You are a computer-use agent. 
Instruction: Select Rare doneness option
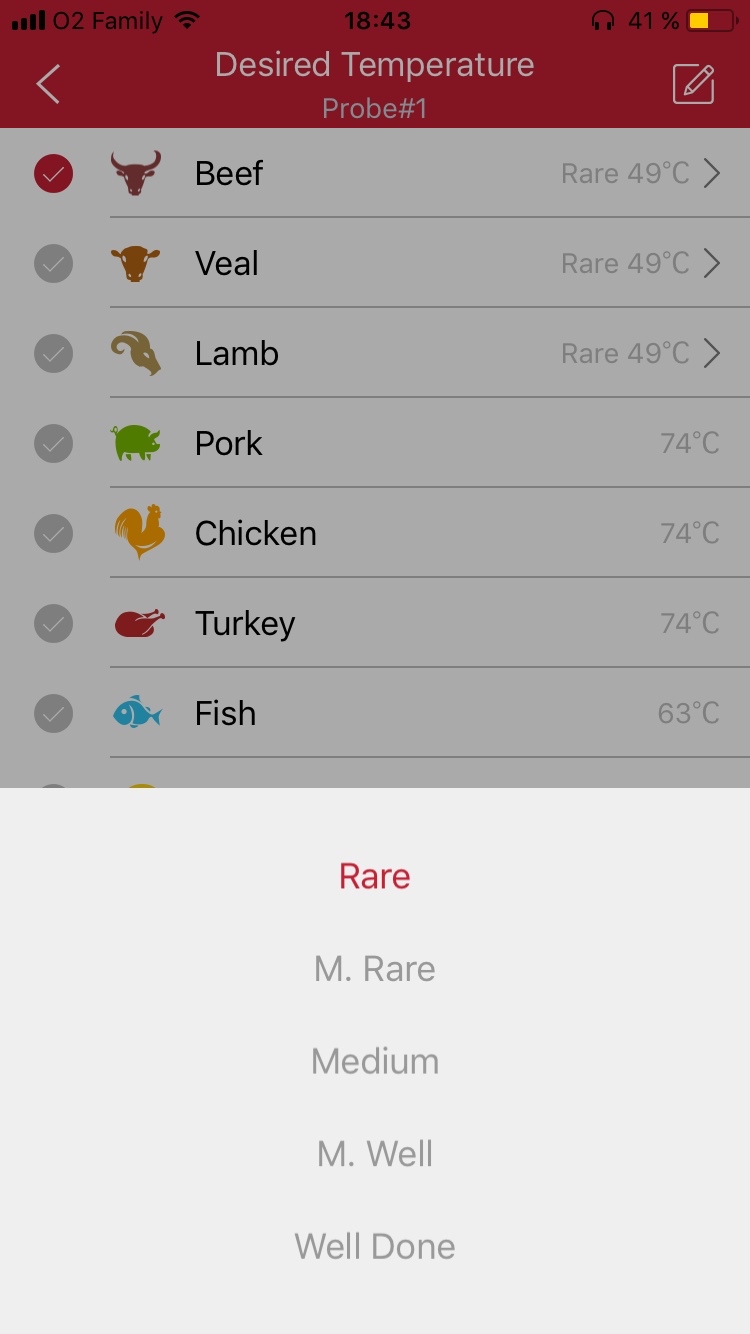(x=375, y=876)
